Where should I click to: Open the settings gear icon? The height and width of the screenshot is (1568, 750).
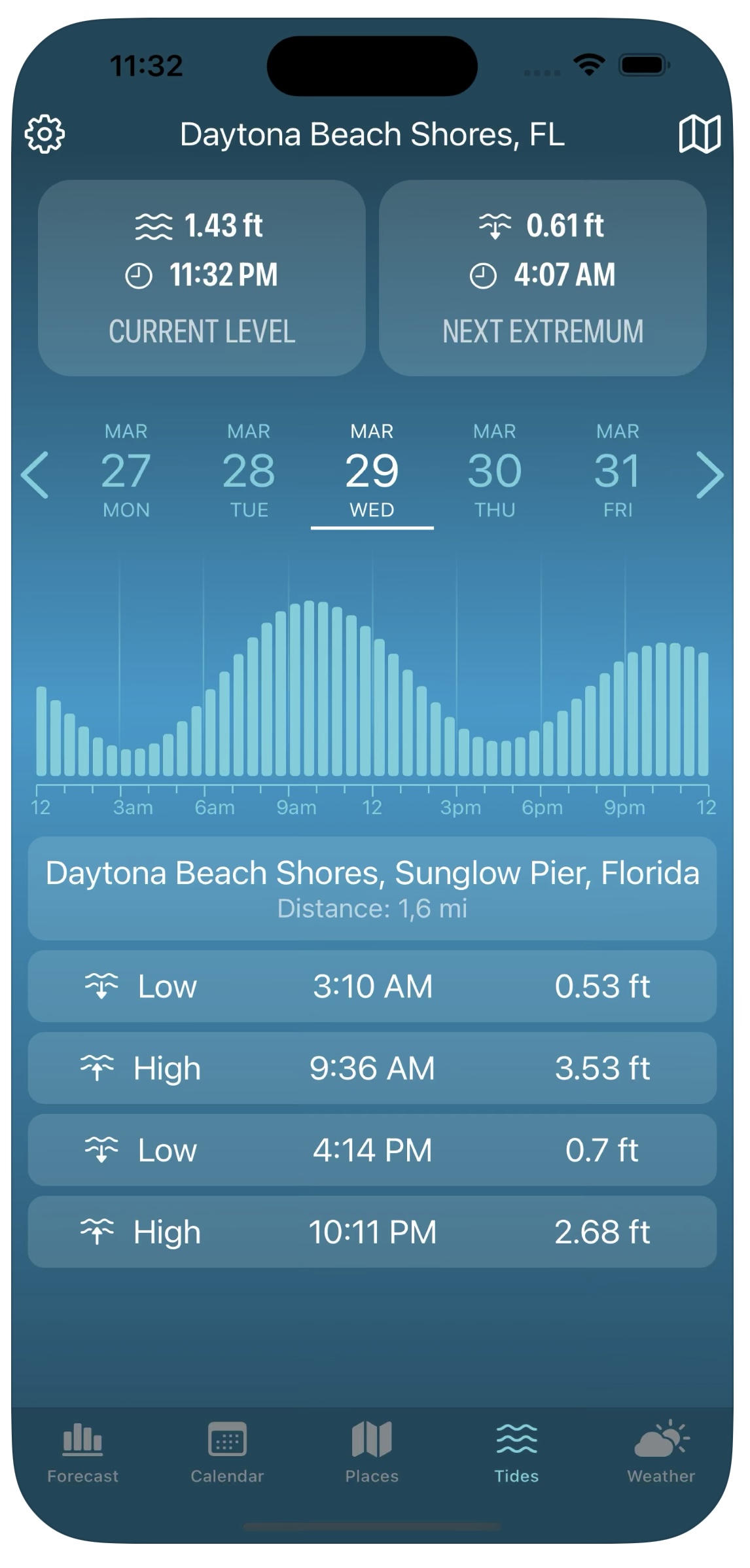pos(45,134)
